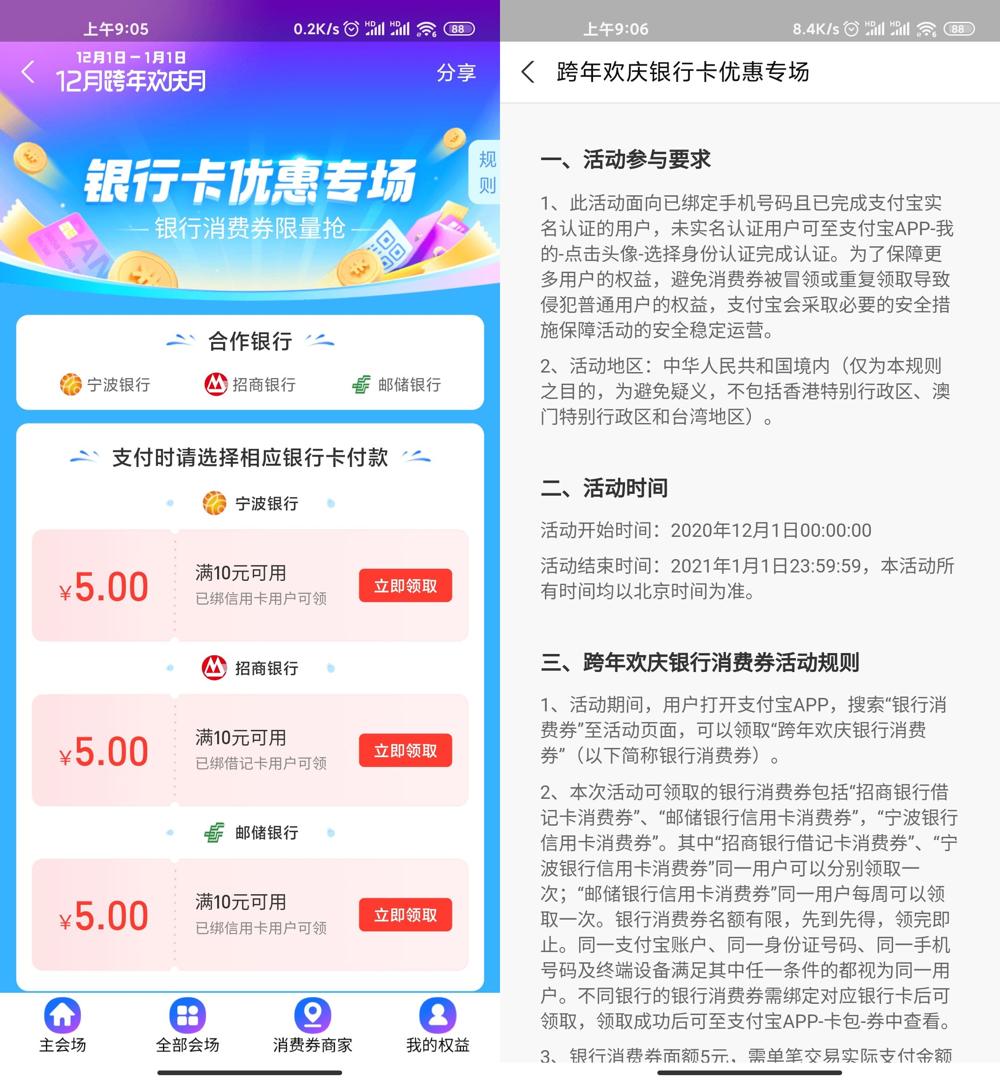This screenshot has width=1000, height=1083.
Task: Tap 分享 to share the promotion
Action: [456, 72]
